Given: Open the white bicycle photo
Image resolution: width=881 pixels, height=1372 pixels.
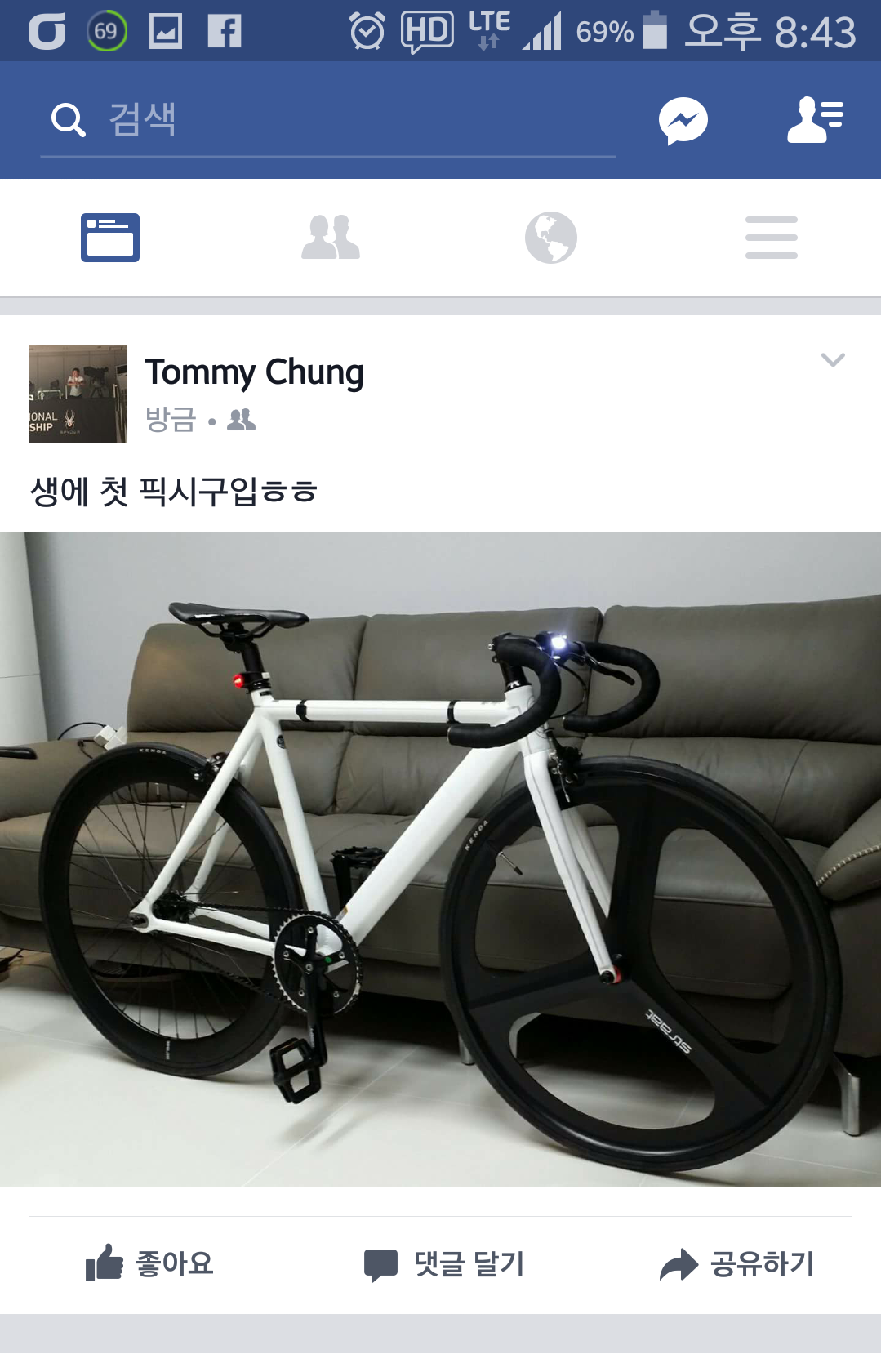Looking at the screenshot, I should pos(440,859).
